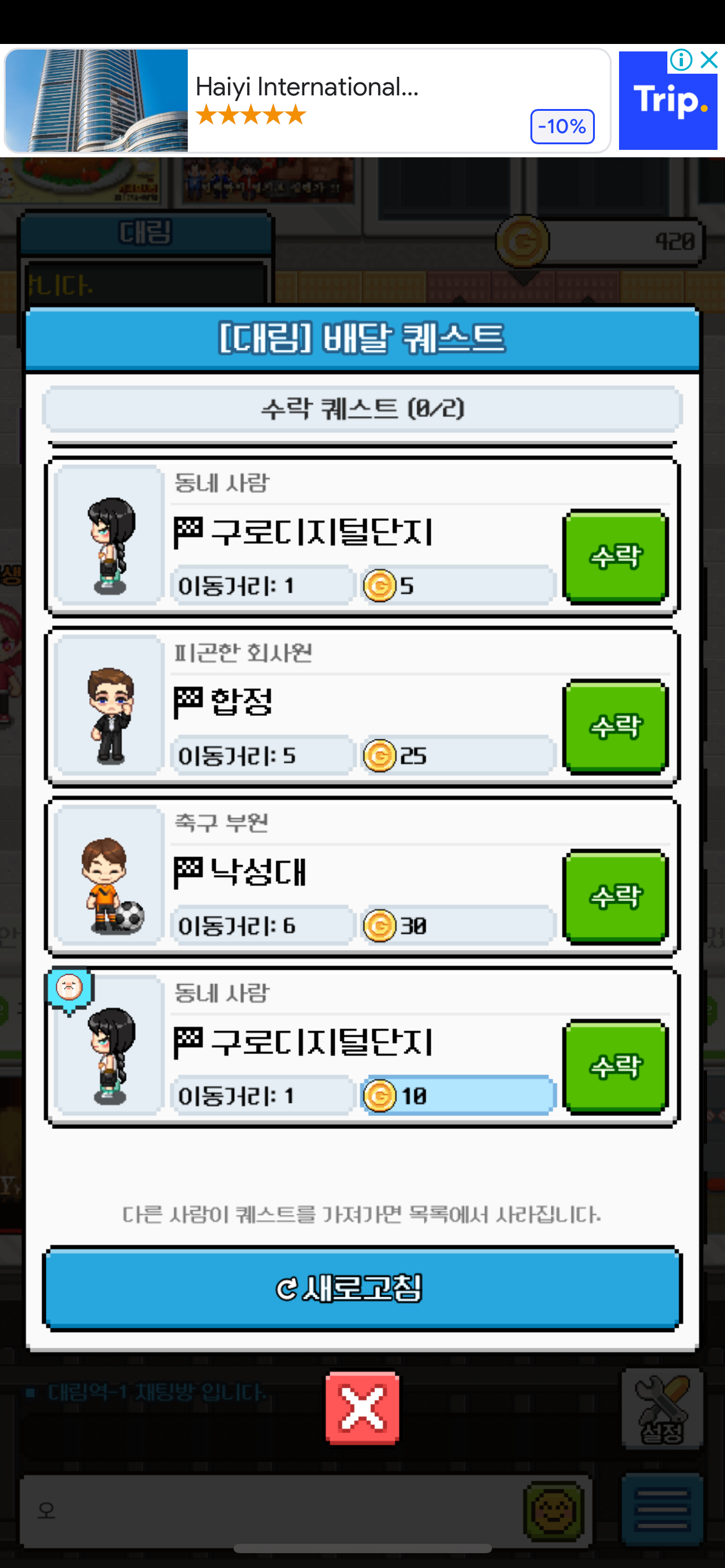Refresh the quest list with 새로고침
This screenshot has height=1568, width=725.
[362, 1288]
